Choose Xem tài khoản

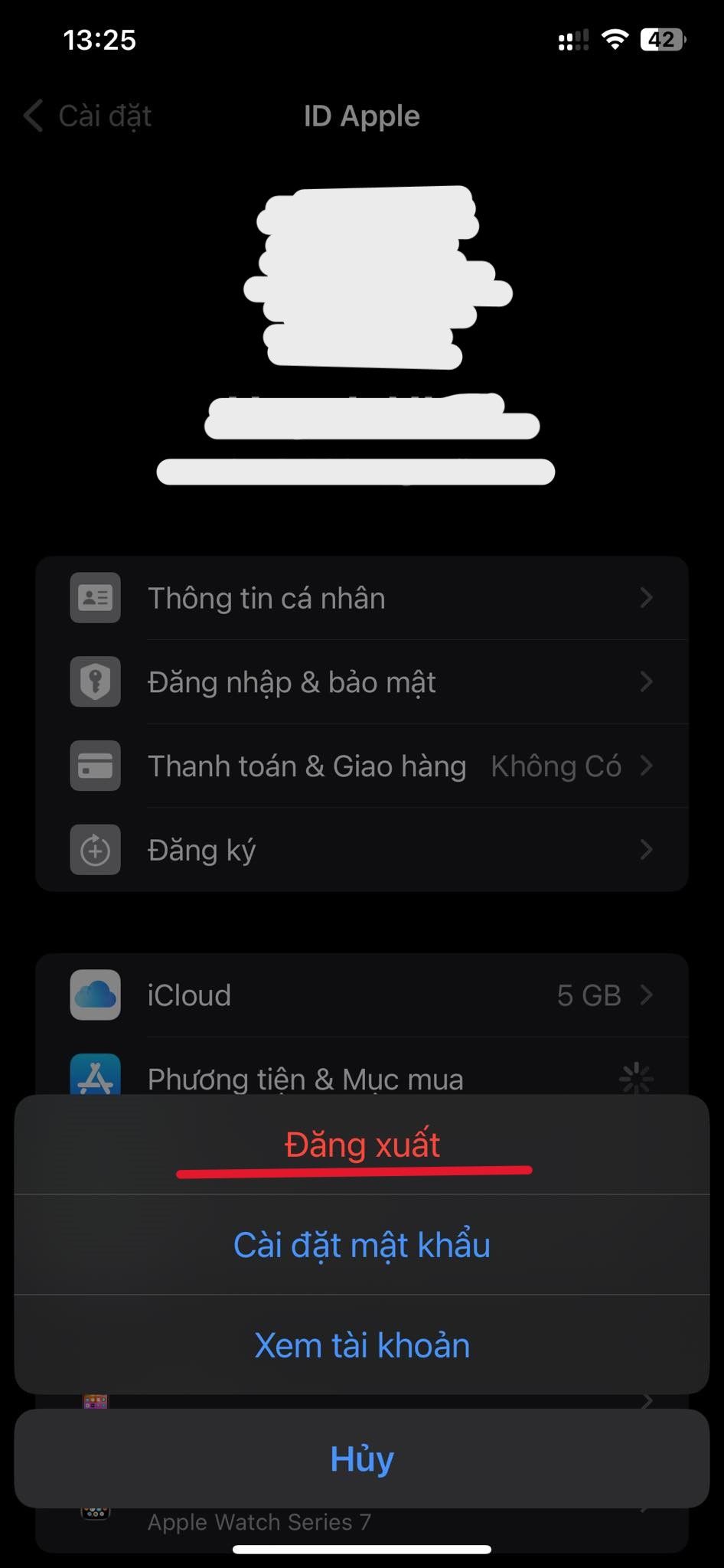362,1345
